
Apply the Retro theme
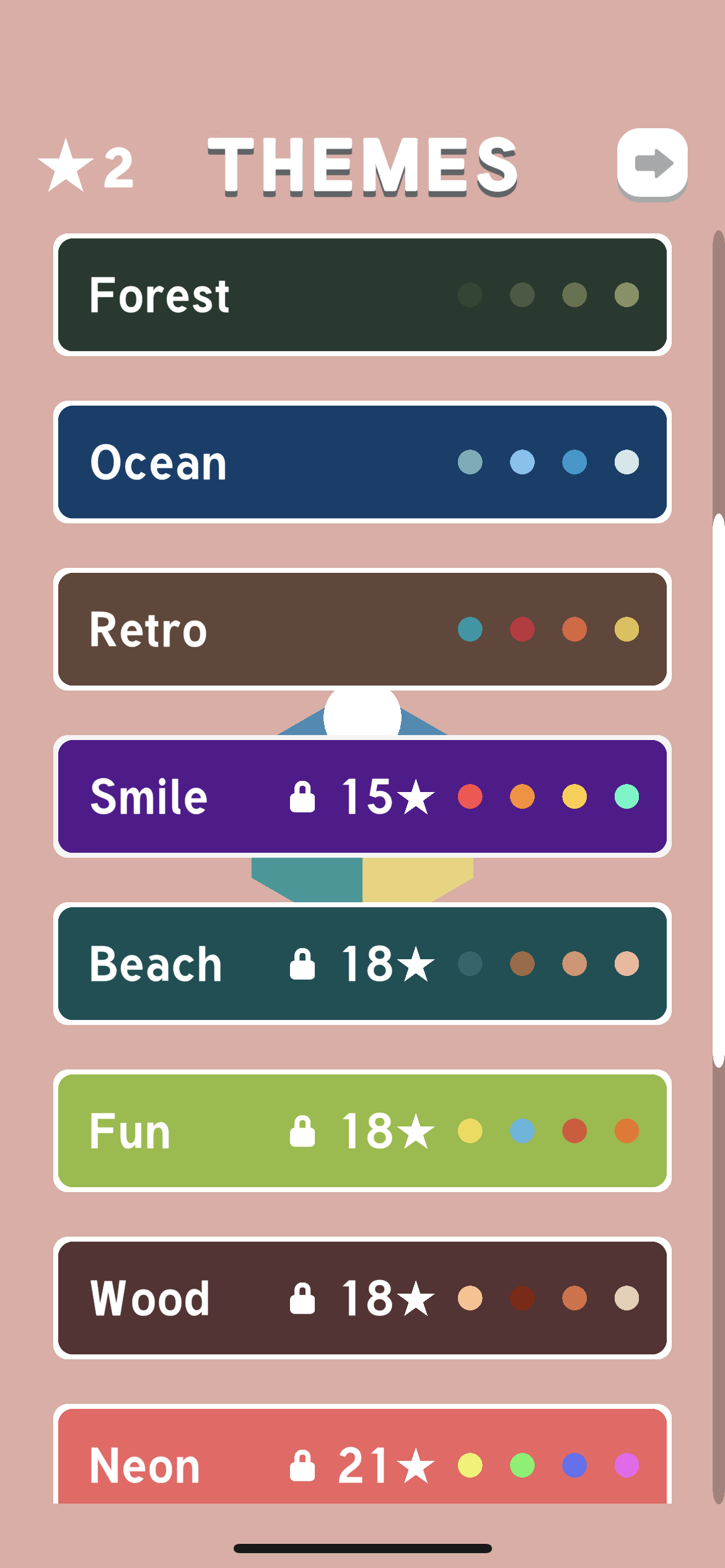click(362, 629)
